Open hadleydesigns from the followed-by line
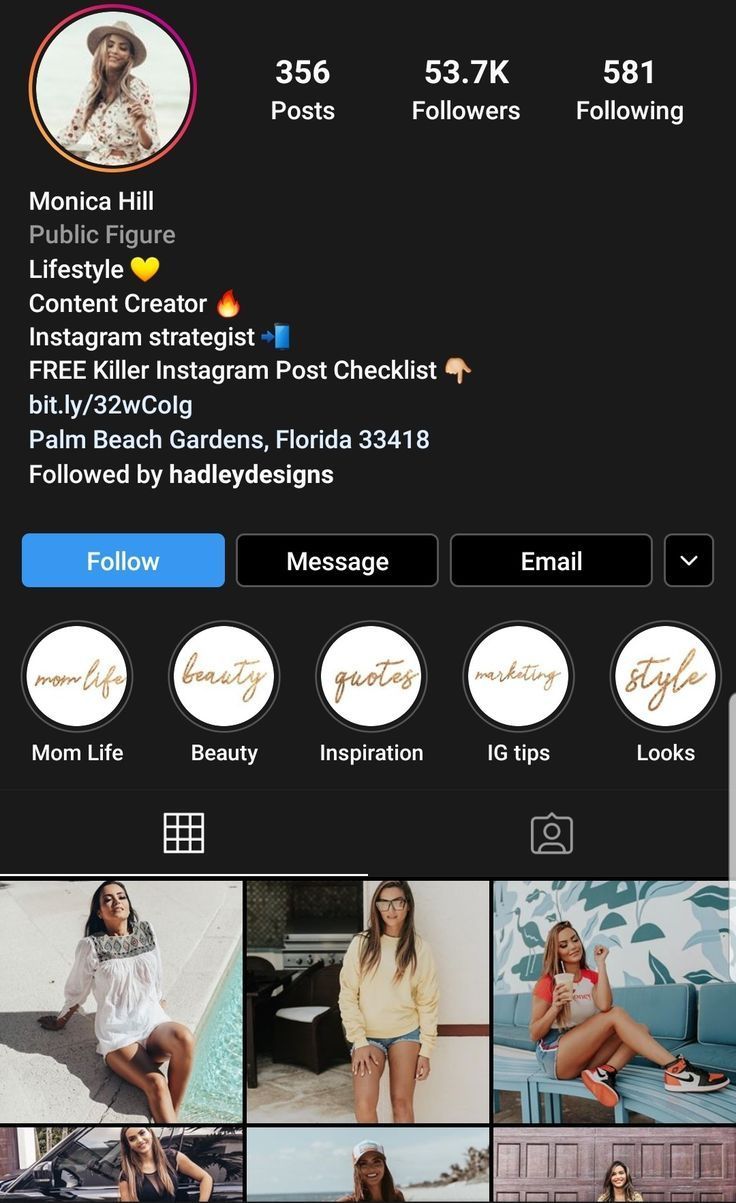 click(x=251, y=474)
